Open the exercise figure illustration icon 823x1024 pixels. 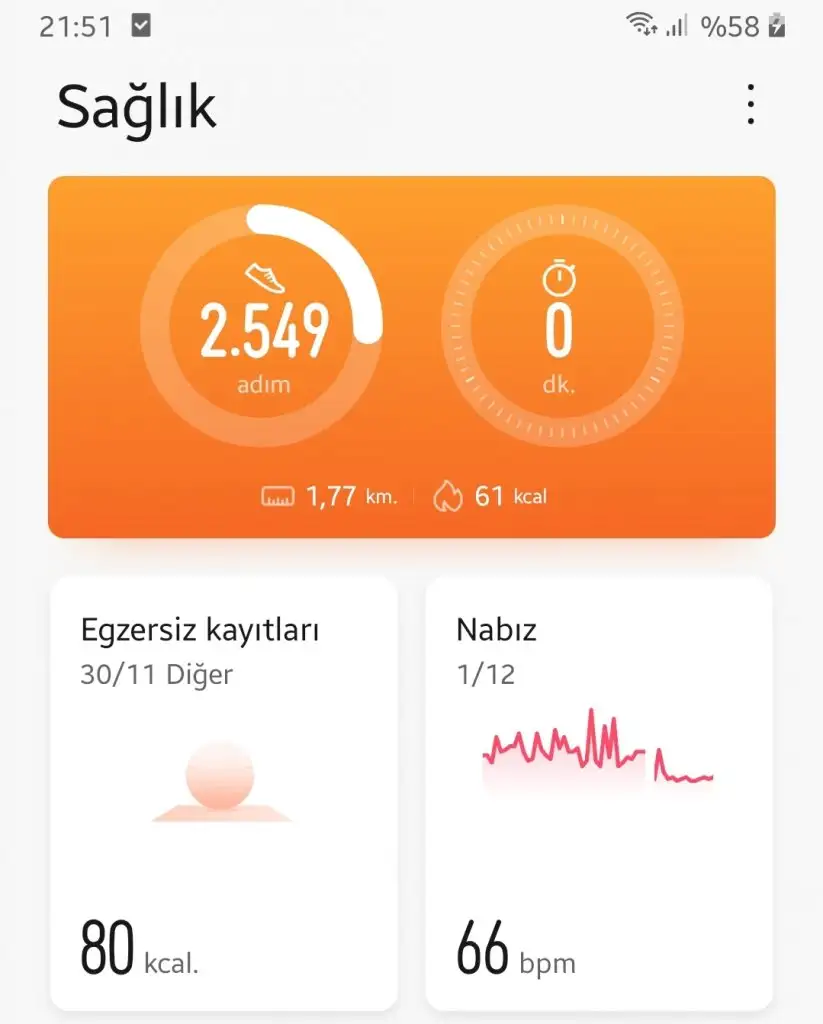click(x=222, y=785)
